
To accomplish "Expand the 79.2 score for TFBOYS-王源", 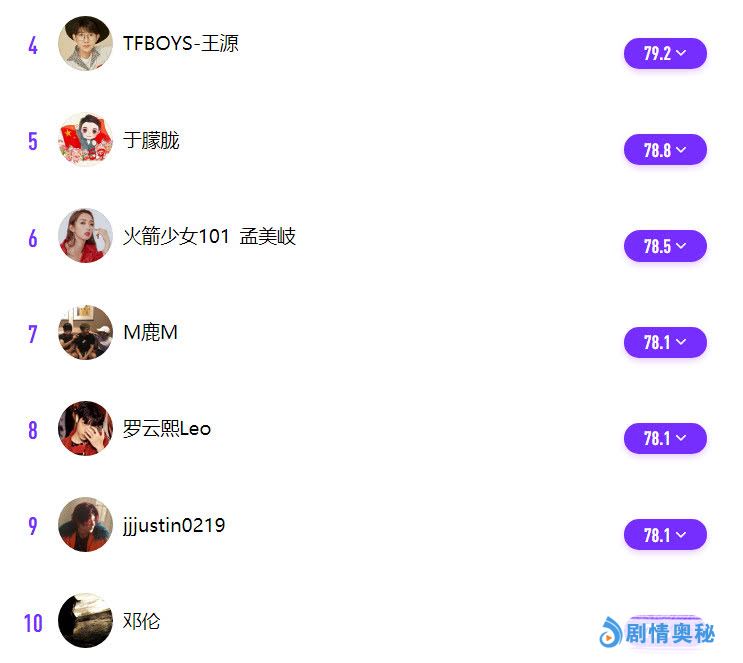I will point(665,54).
